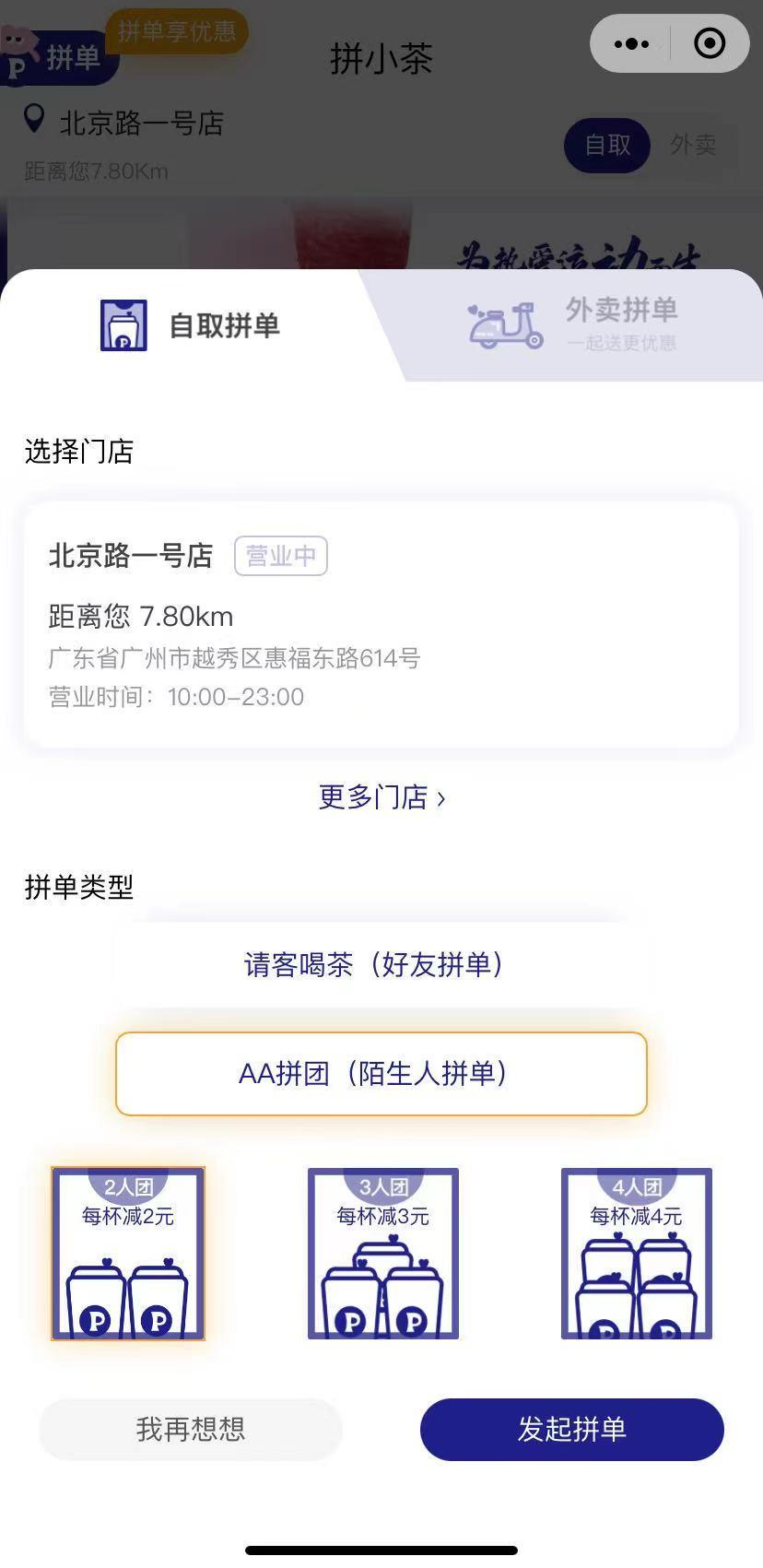Tap 我再想想 to cancel
763x1568 pixels.
tap(191, 1430)
